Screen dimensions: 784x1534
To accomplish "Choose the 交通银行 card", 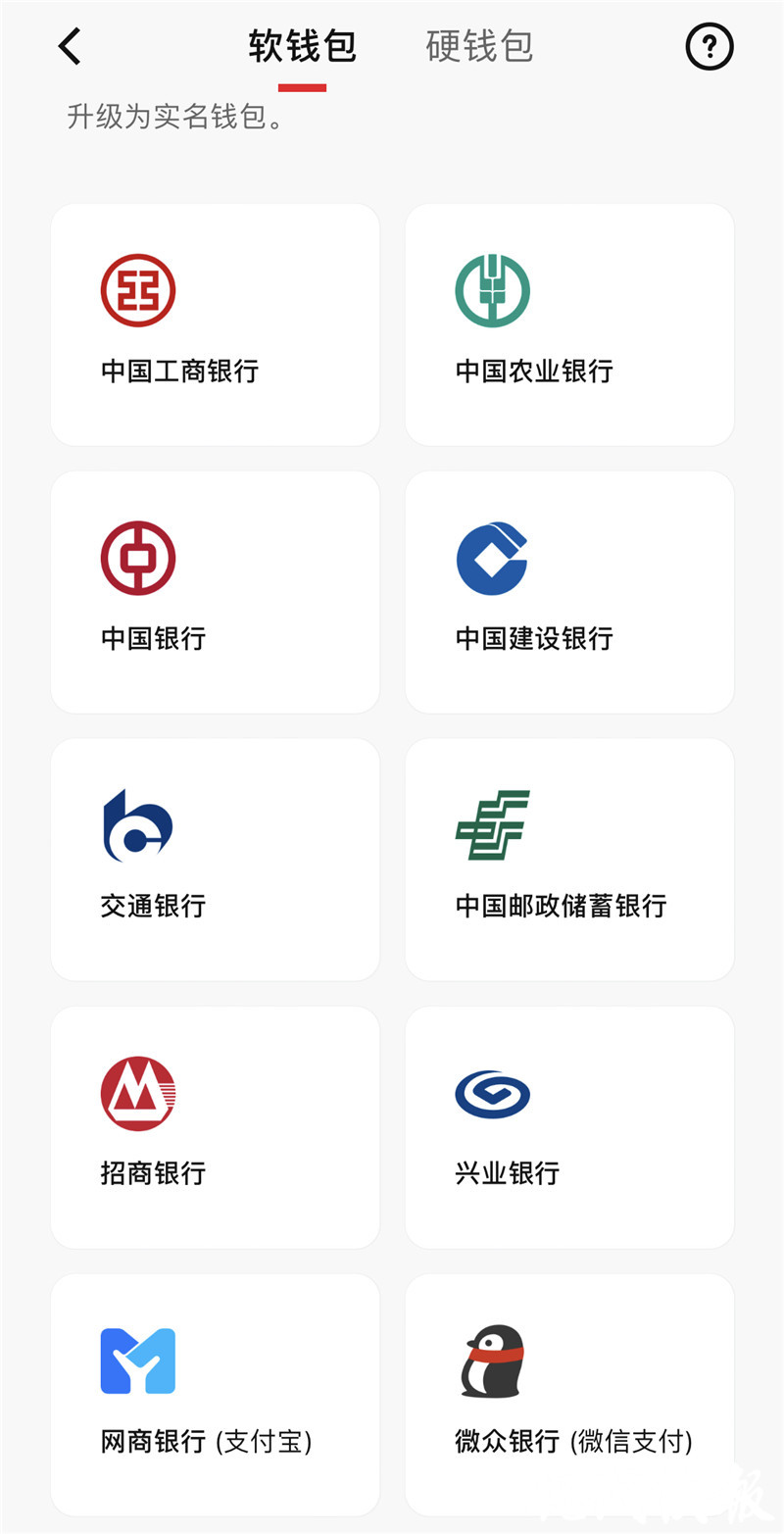I will tap(215, 860).
